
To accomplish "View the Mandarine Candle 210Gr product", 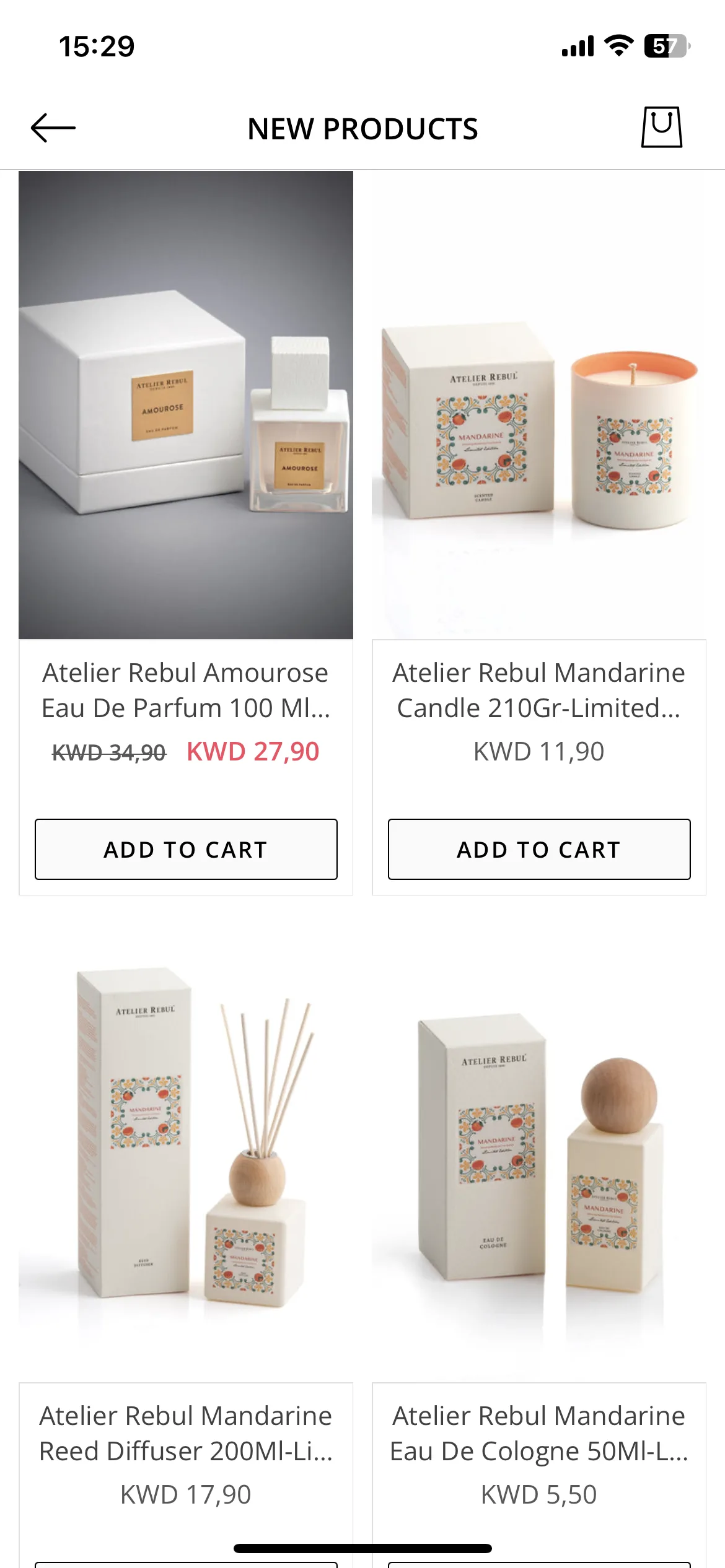I will point(538,405).
